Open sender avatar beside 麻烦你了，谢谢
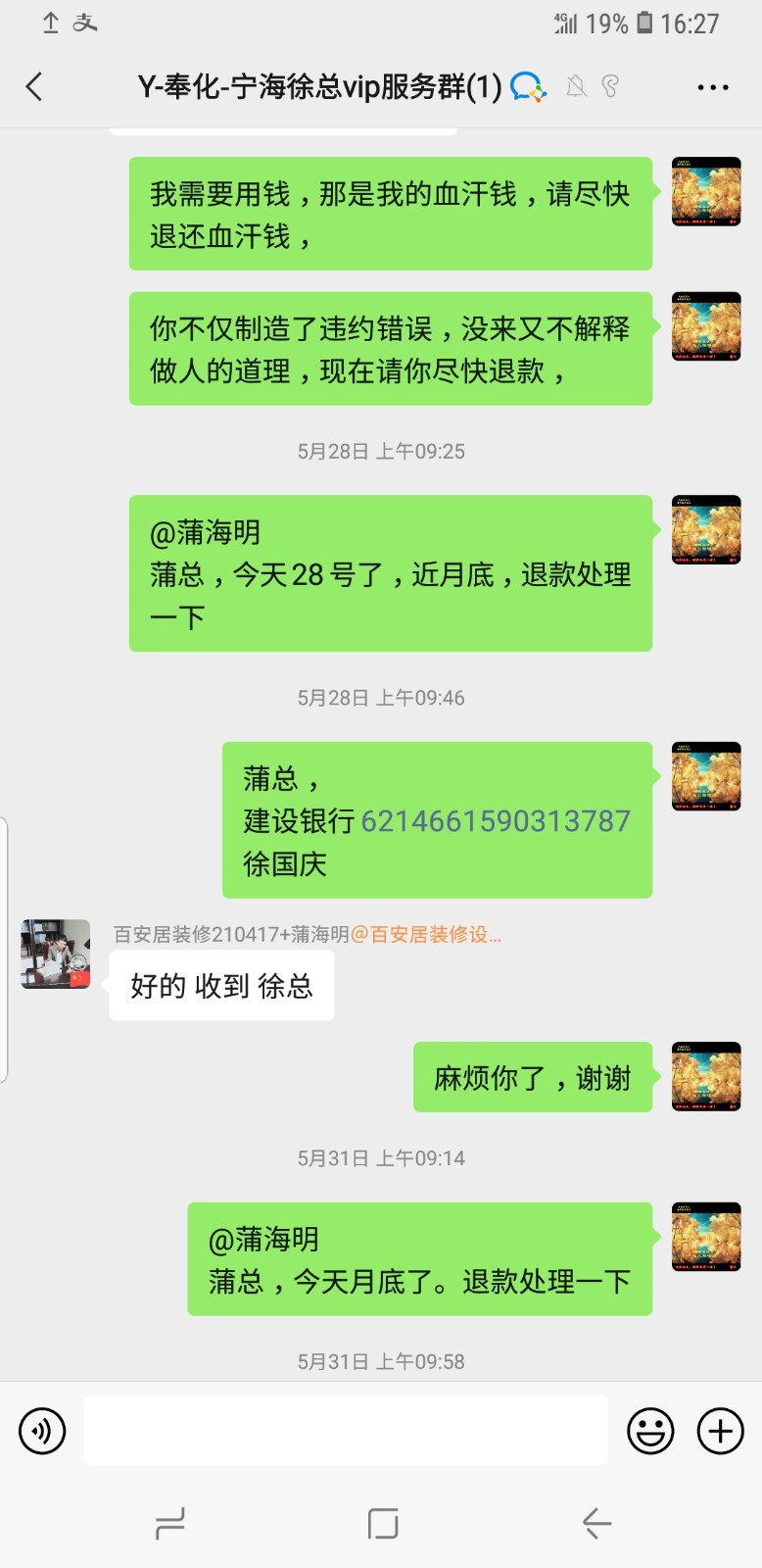This screenshot has width=762, height=1568. pos(706,1076)
